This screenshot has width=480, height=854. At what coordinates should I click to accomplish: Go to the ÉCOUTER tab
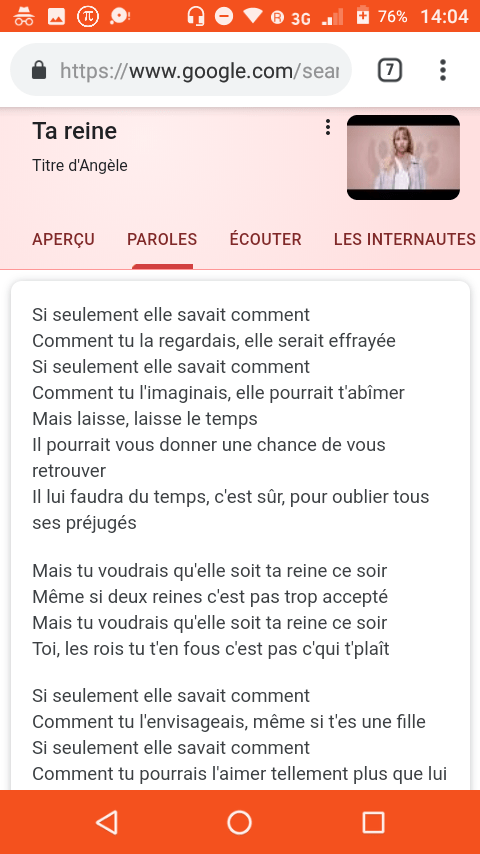coord(265,239)
